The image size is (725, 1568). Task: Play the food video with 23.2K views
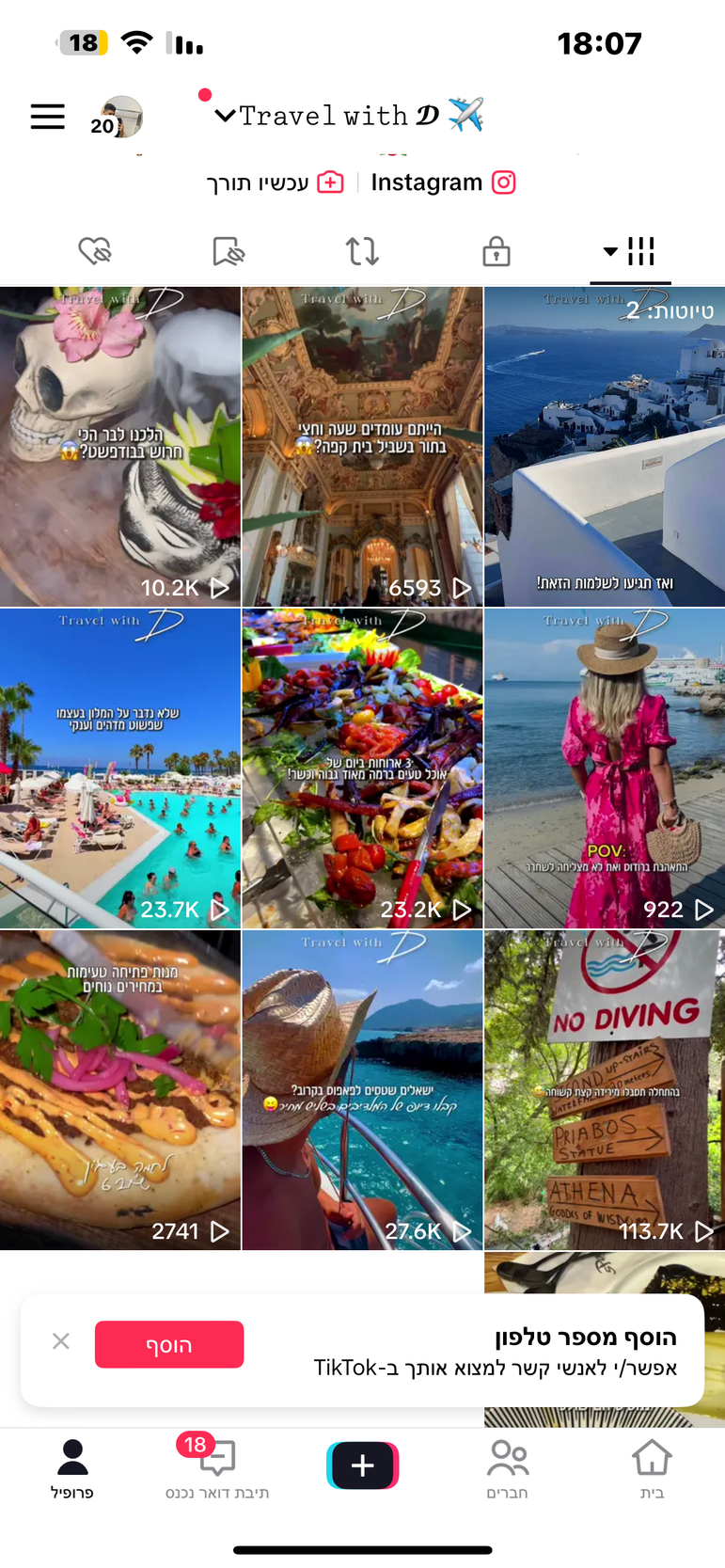[362, 768]
